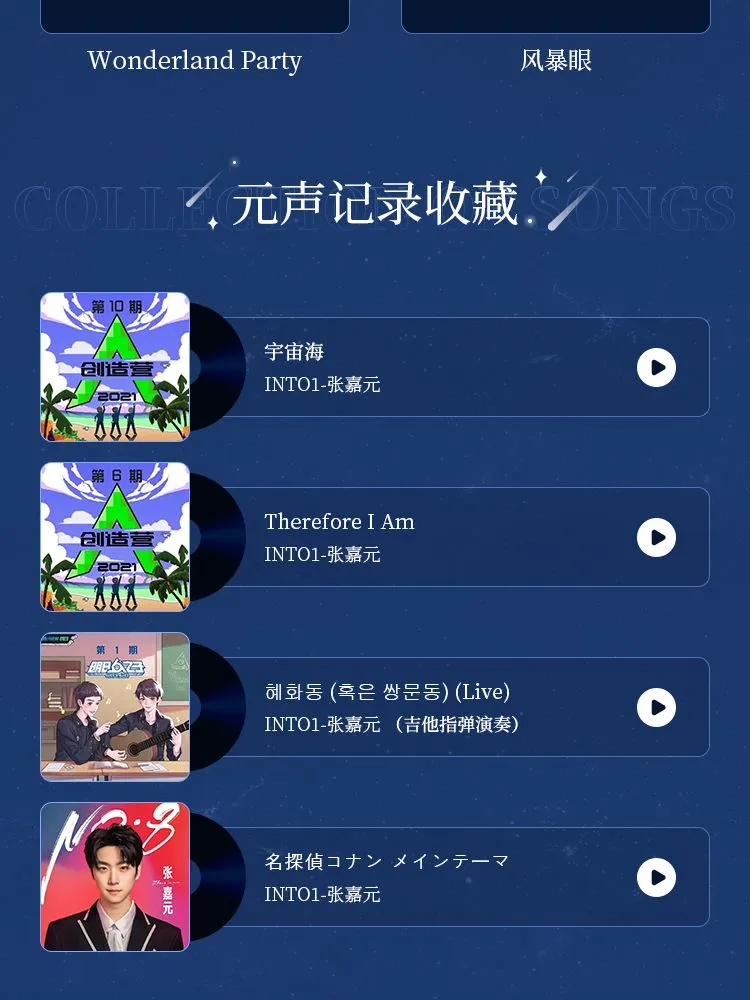Open the 张嘉元 portrait album cover
The image size is (750, 1000).
point(115,877)
